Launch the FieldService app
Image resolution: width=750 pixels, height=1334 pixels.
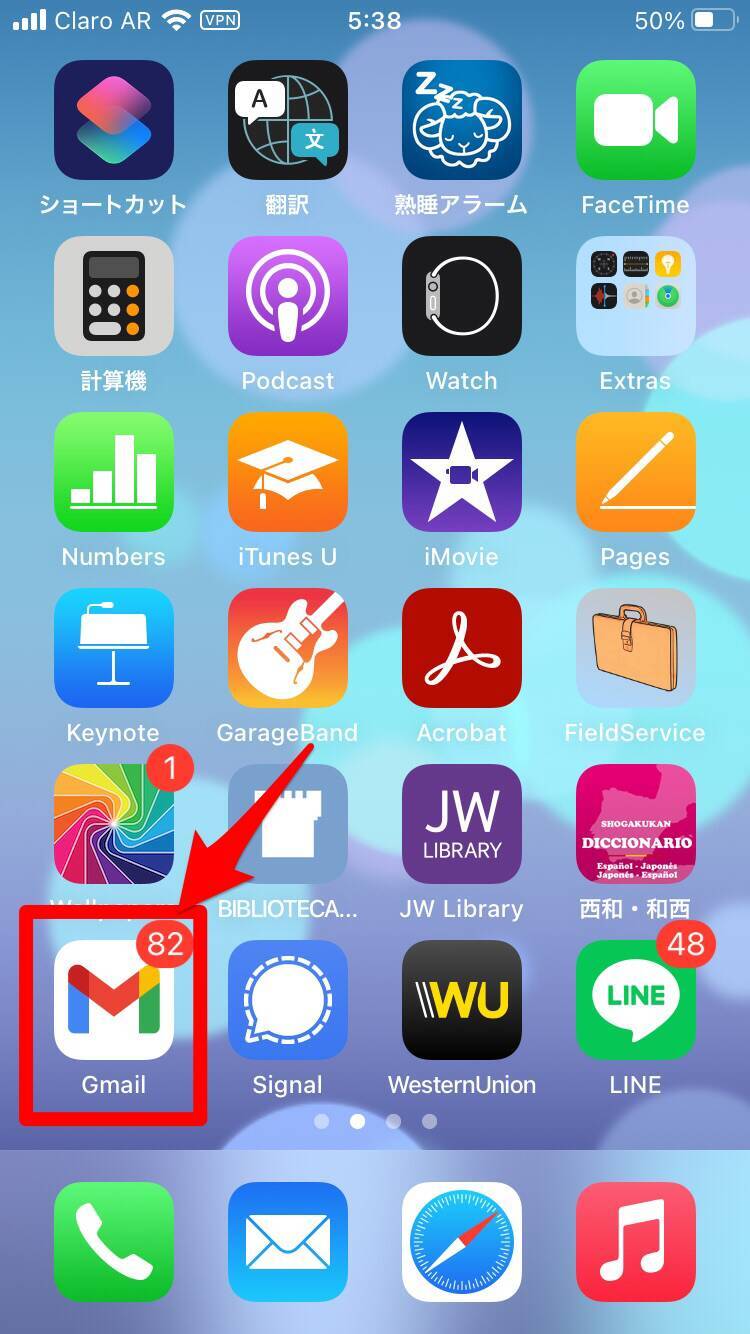635,648
